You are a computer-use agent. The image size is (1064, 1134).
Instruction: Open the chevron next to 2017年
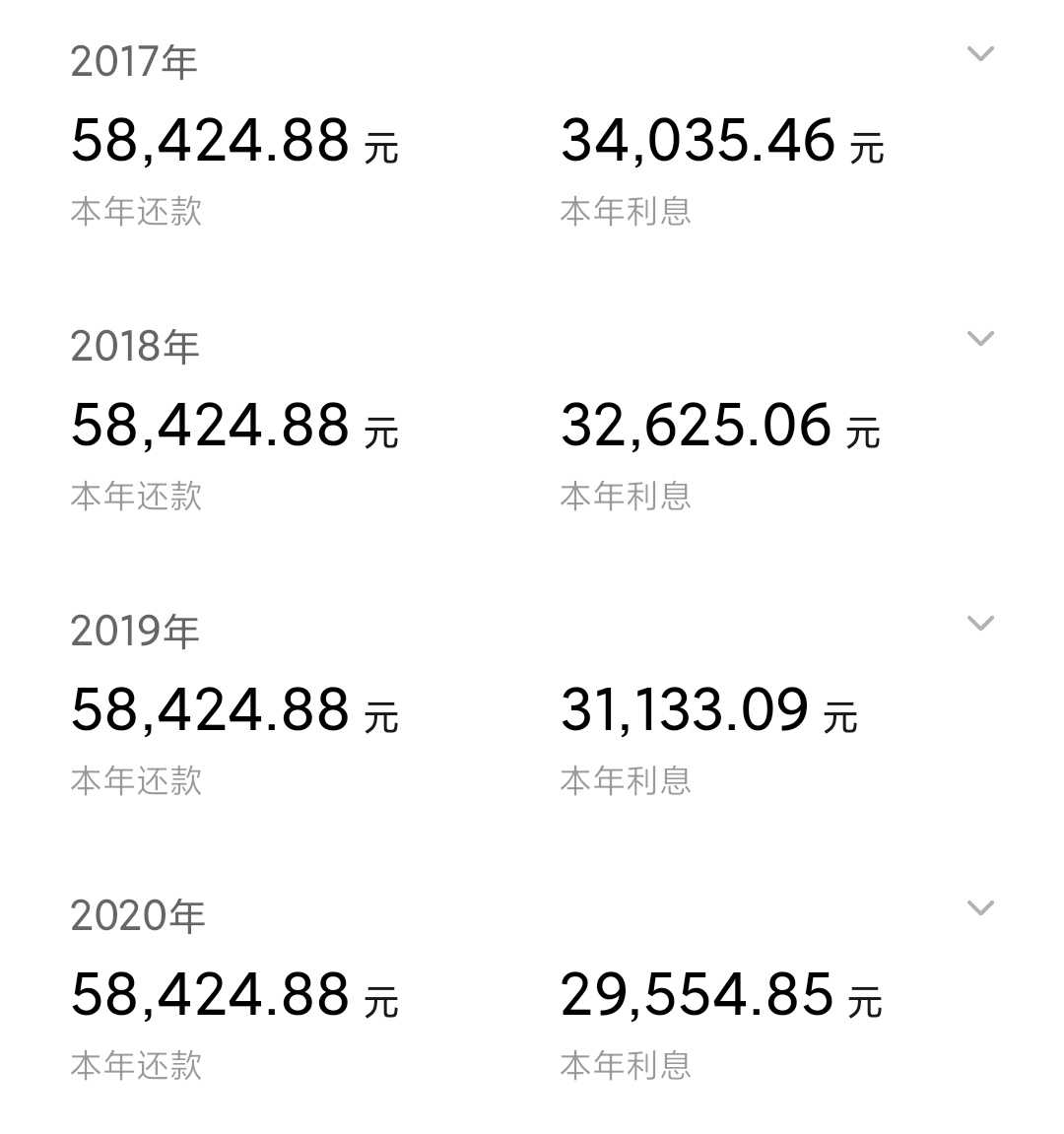pyautogui.click(x=981, y=54)
